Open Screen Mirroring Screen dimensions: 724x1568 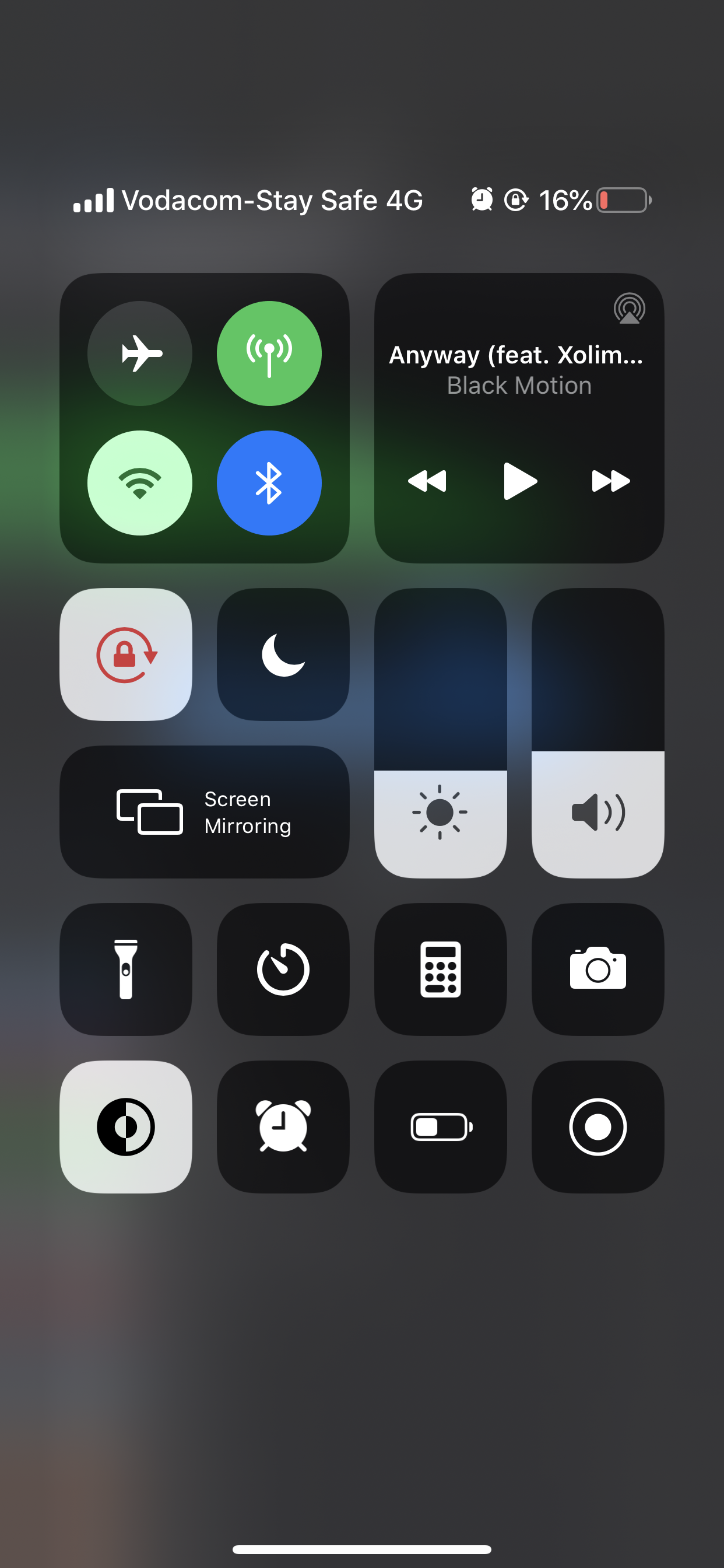pos(205,812)
